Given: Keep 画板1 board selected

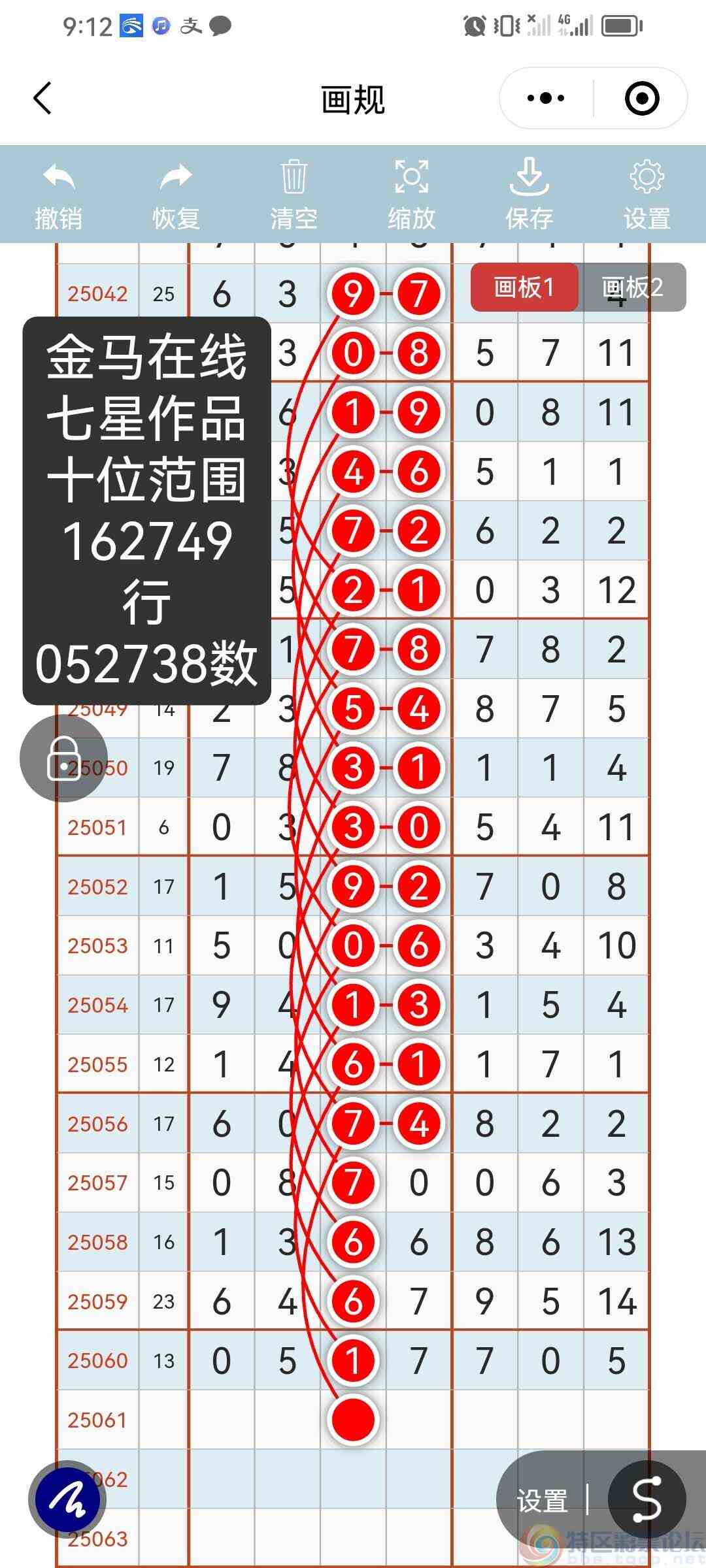Looking at the screenshot, I should click(x=524, y=287).
